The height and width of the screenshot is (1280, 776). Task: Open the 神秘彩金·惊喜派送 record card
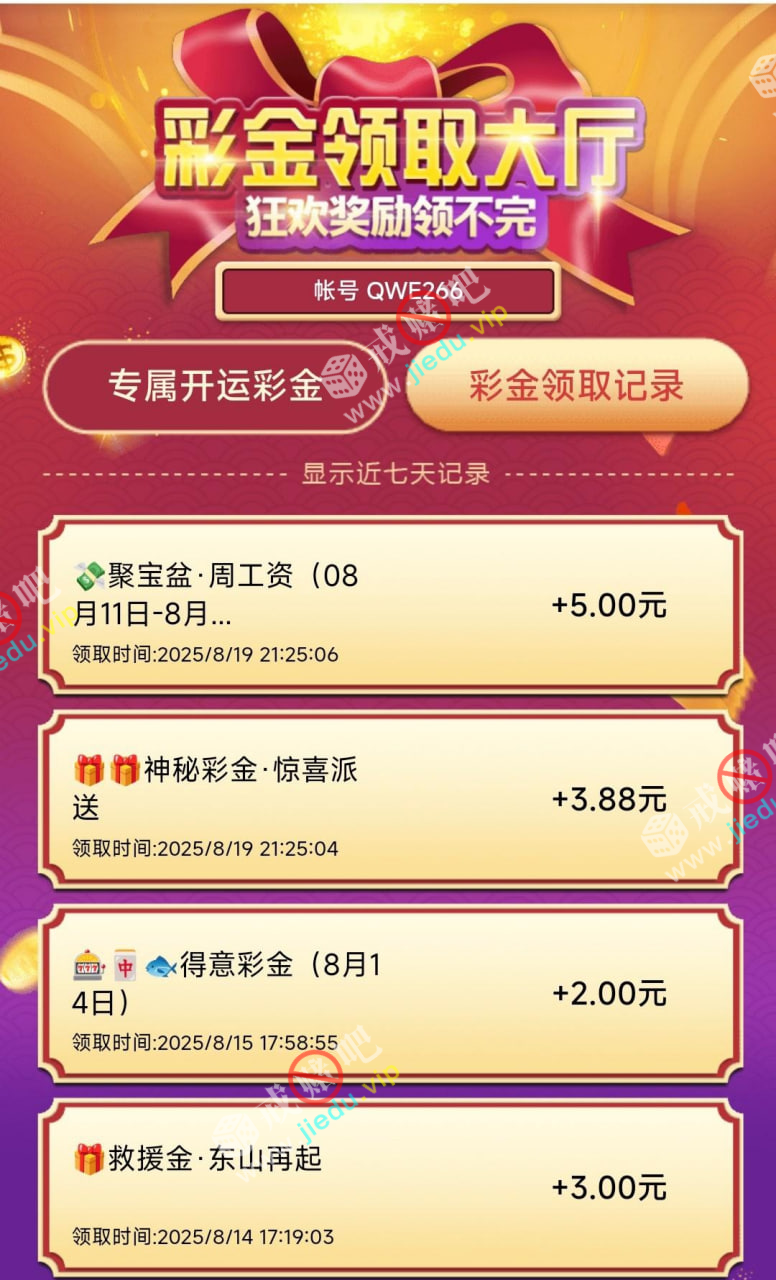(390, 800)
